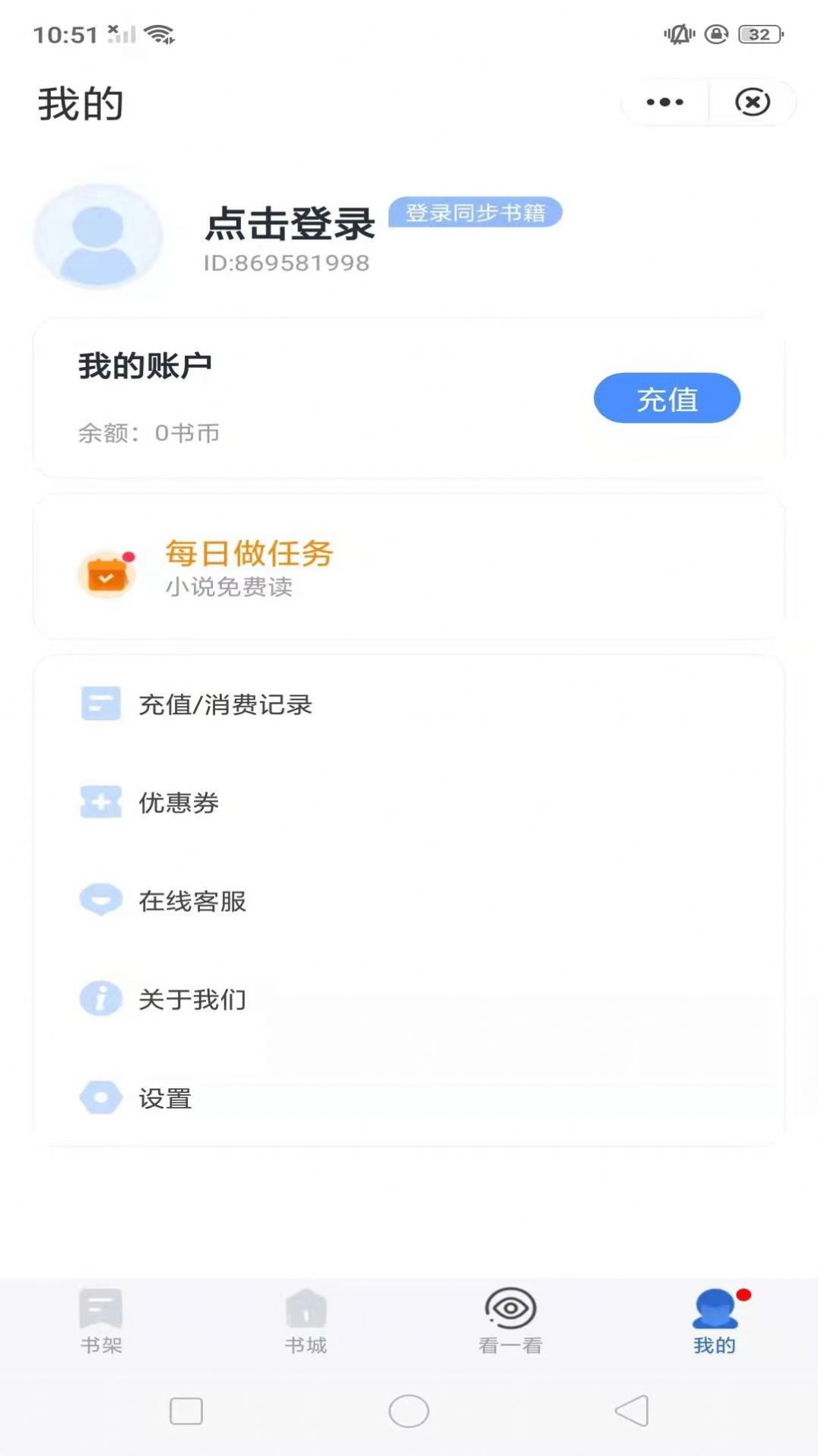Click the 充值 recharge button

click(x=667, y=398)
